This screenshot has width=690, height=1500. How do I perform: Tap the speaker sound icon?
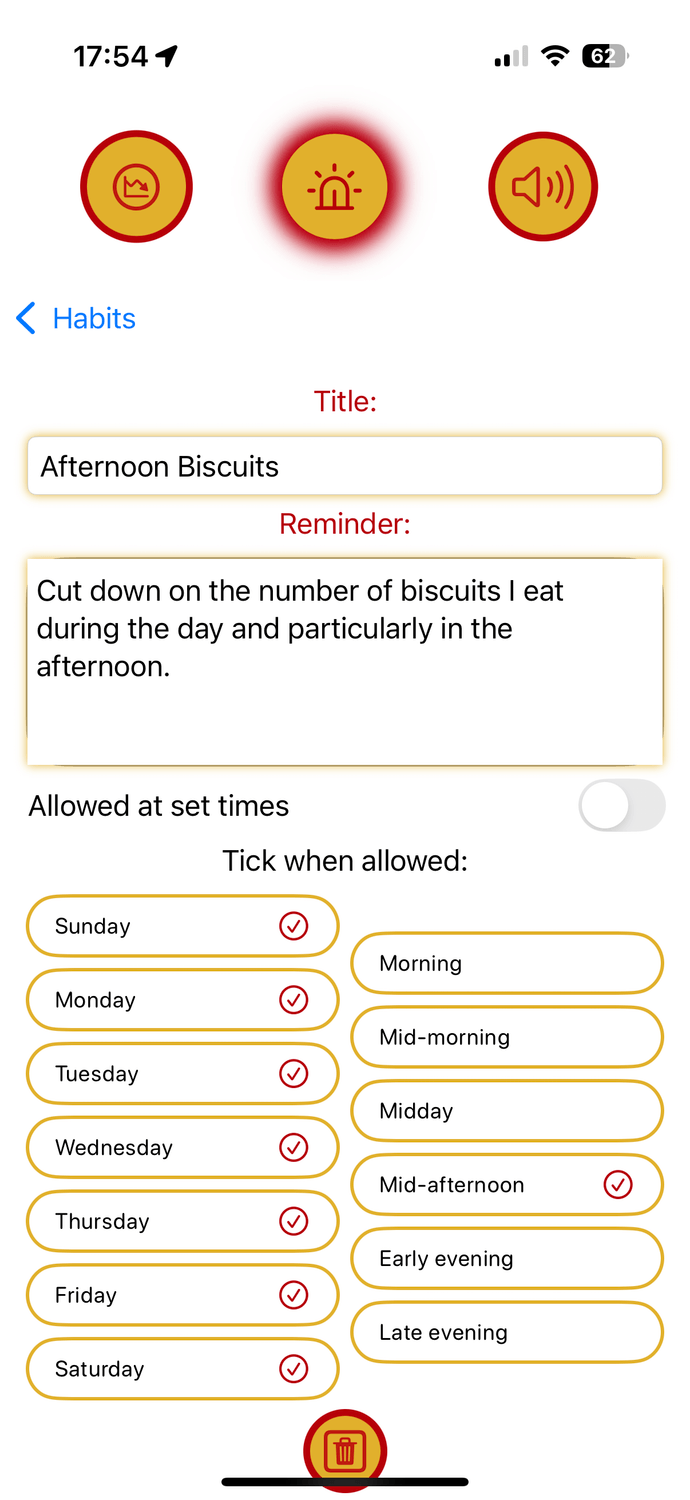click(x=543, y=187)
